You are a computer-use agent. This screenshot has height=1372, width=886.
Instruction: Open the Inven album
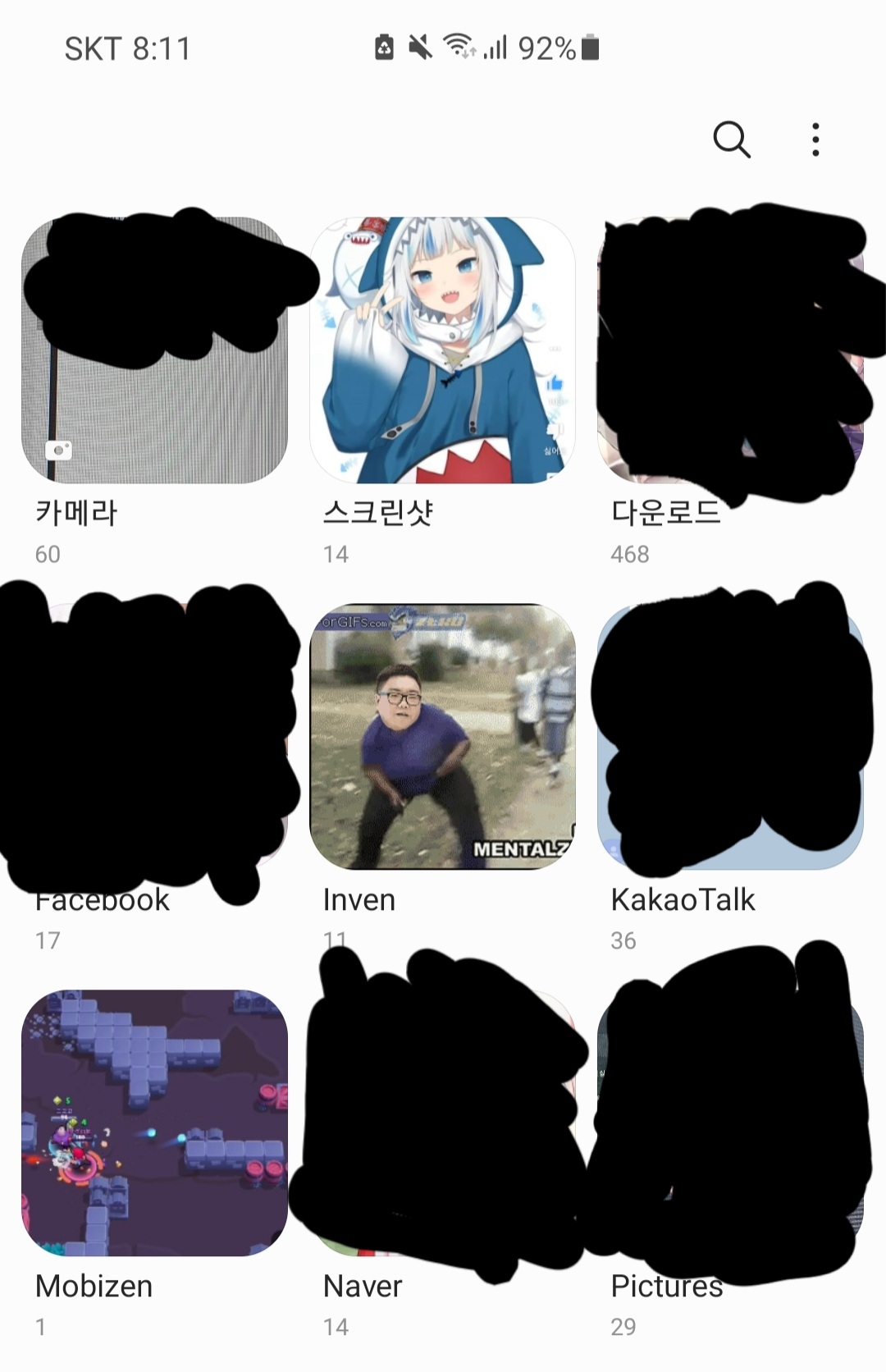pyautogui.click(x=442, y=737)
